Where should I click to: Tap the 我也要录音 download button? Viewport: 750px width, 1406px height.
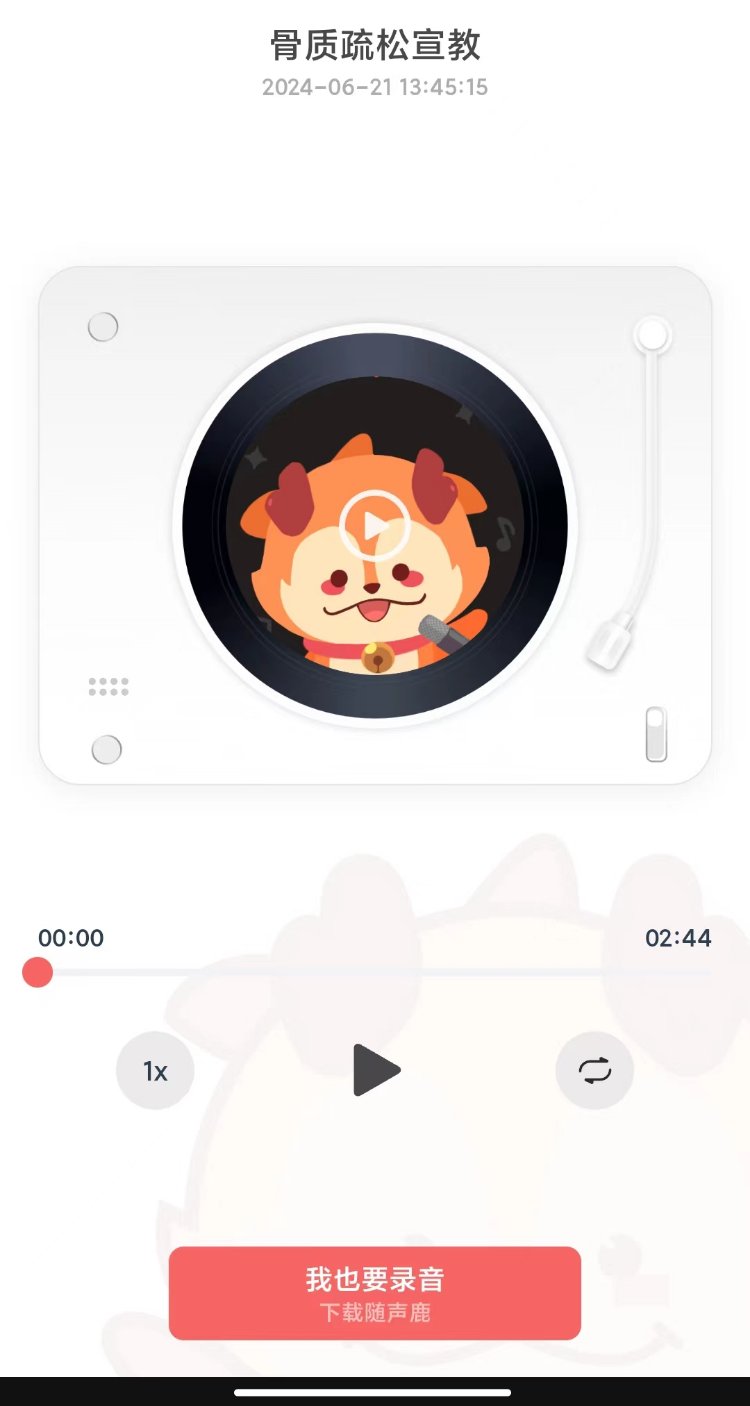[375, 1292]
